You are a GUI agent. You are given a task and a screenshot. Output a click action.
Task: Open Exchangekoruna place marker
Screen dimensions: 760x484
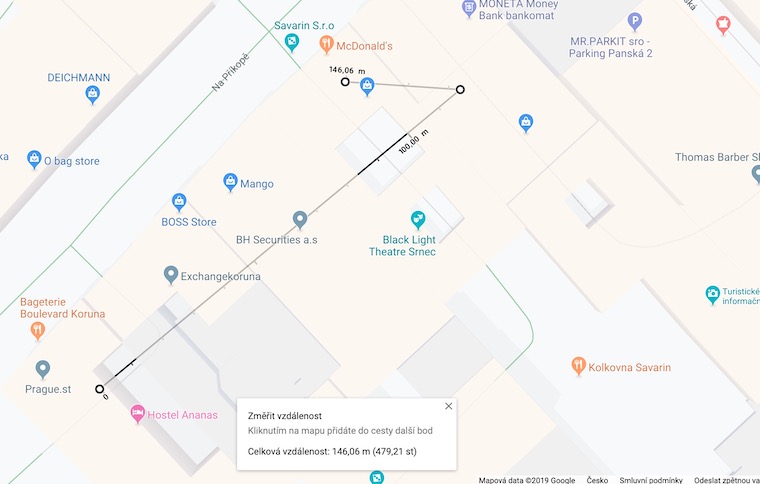(171, 273)
